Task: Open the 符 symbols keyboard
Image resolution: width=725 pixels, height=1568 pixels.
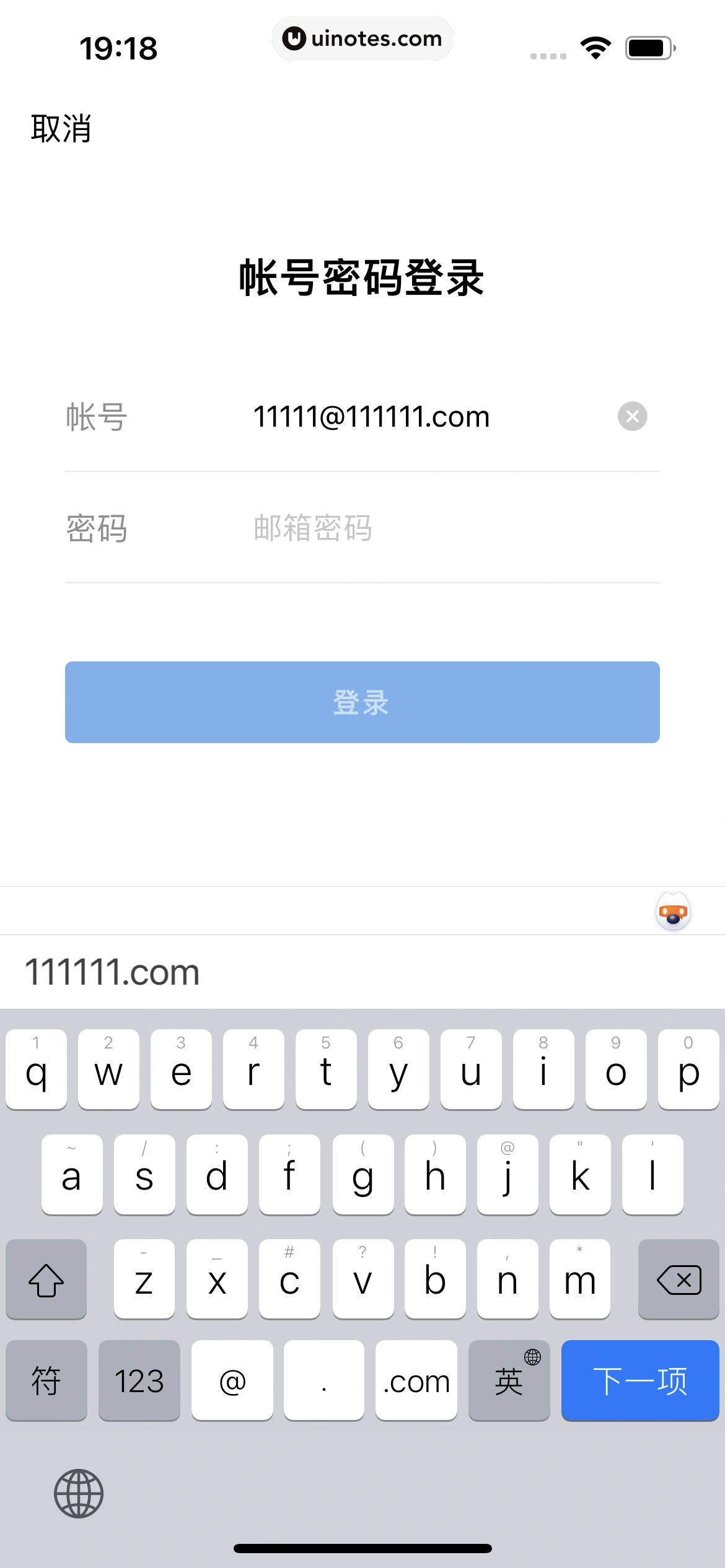Action: 46,1380
